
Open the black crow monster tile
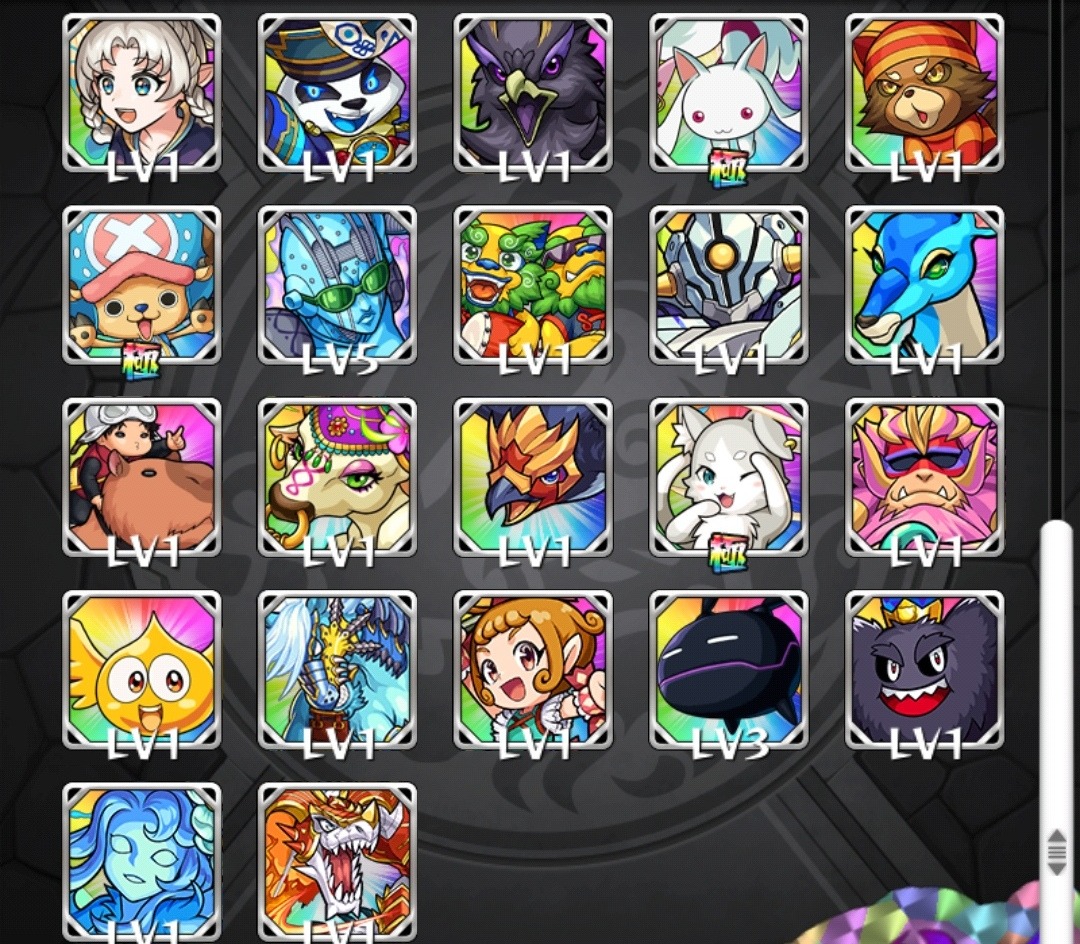(x=533, y=92)
